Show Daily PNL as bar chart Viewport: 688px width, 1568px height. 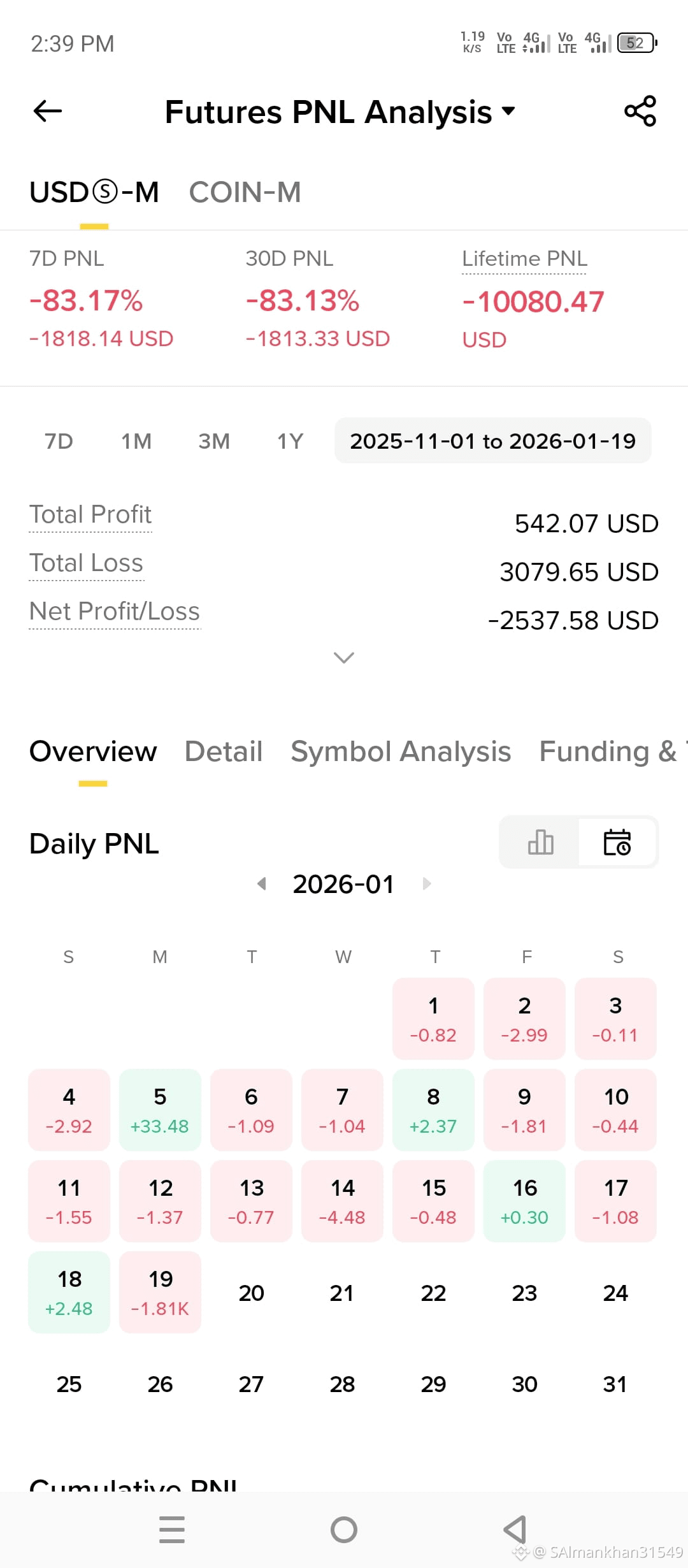[x=540, y=842]
